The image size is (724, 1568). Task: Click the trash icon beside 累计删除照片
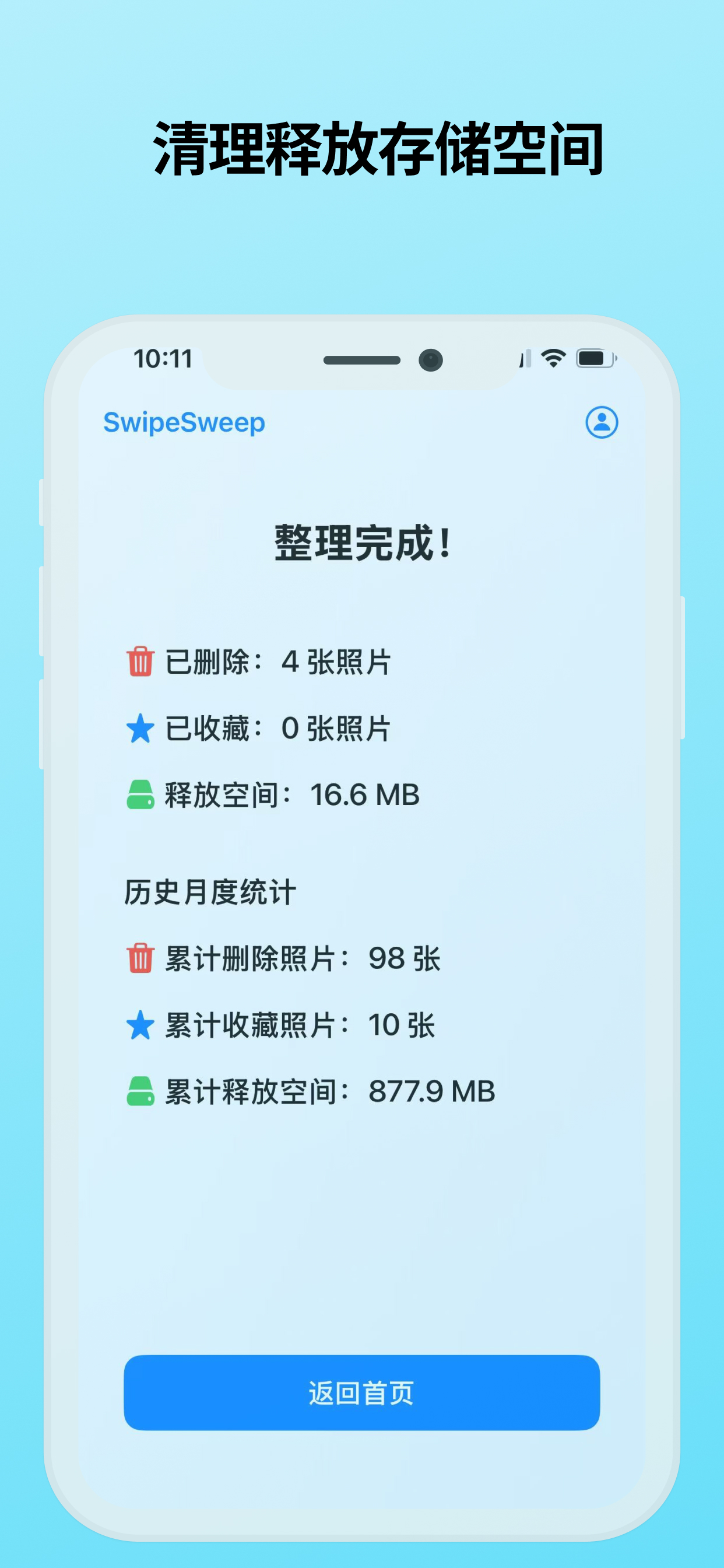click(140, 957)
